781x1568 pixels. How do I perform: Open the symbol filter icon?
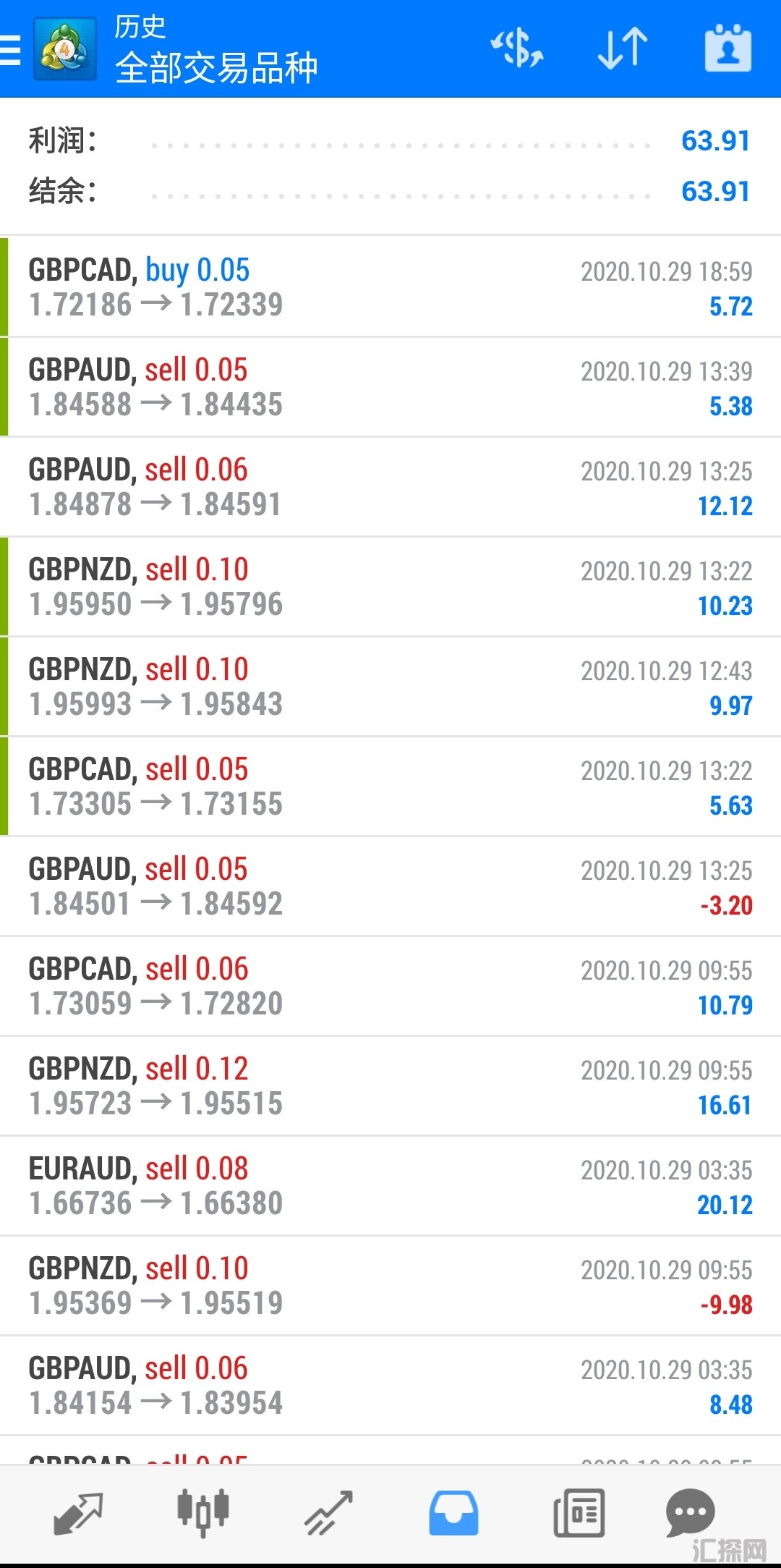(516, 48)
